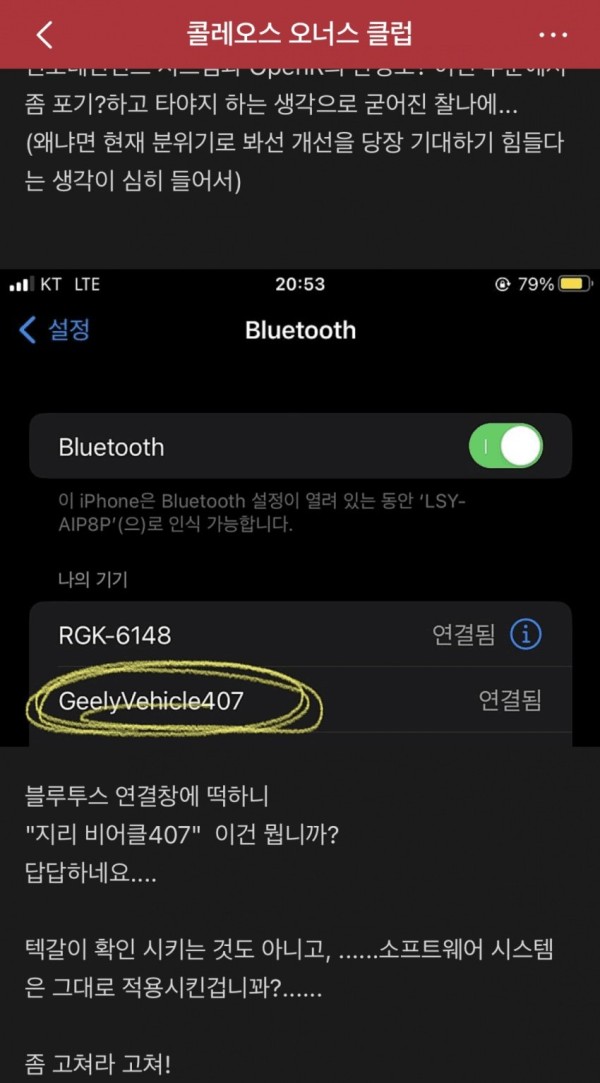Open the three-dot overflow menu
Screen dimensions: 600x1083
point(553,35)
